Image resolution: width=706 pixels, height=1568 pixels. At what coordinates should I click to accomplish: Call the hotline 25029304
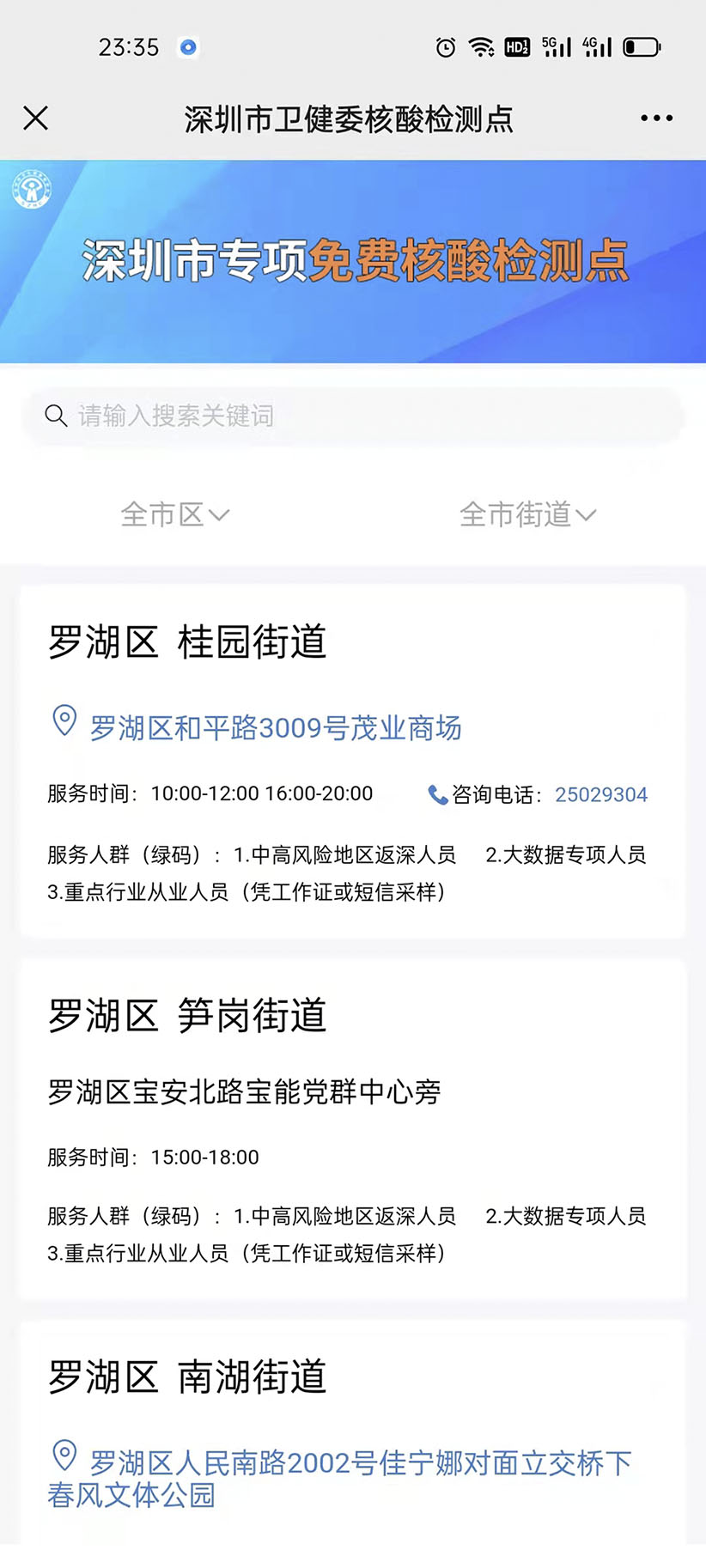coord(600,794)
